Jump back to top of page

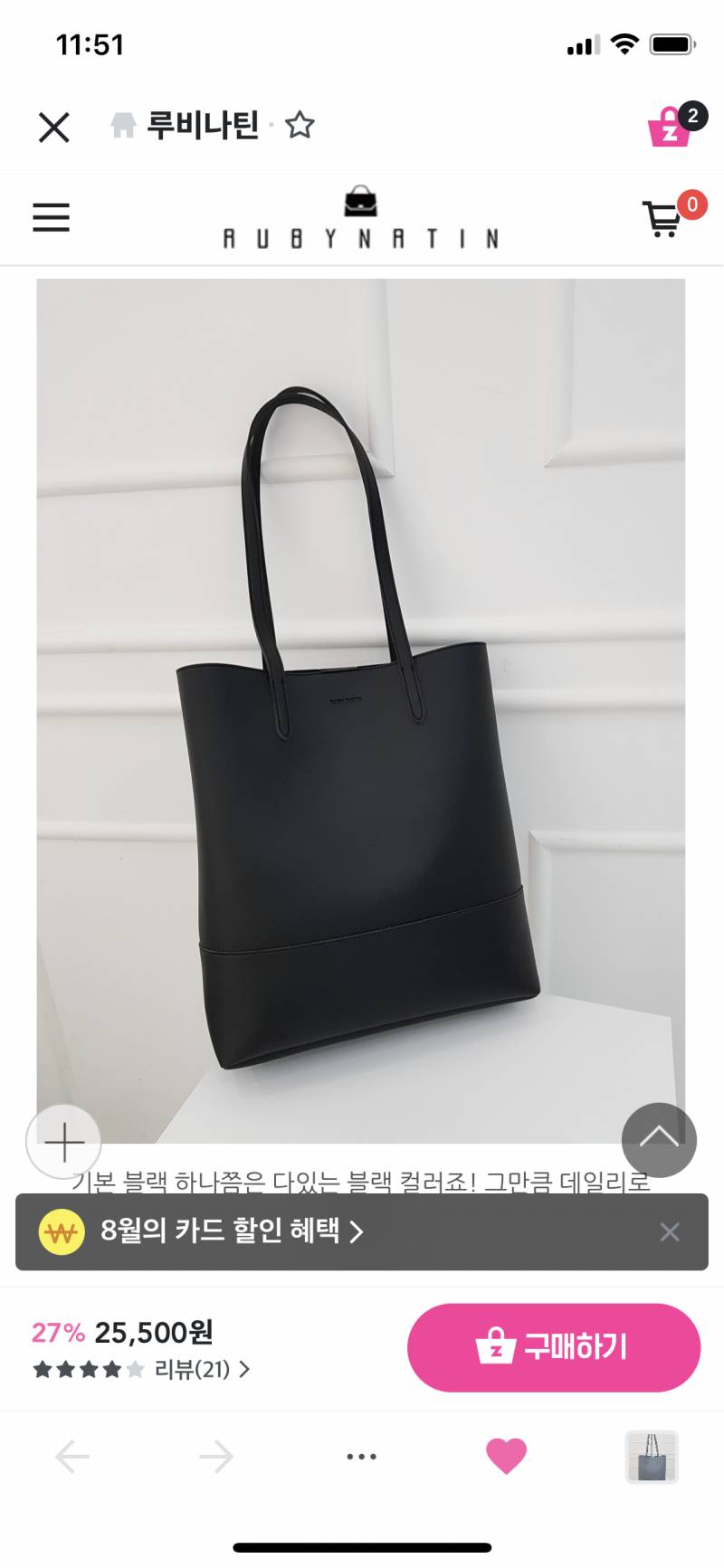coord(659,1139)
